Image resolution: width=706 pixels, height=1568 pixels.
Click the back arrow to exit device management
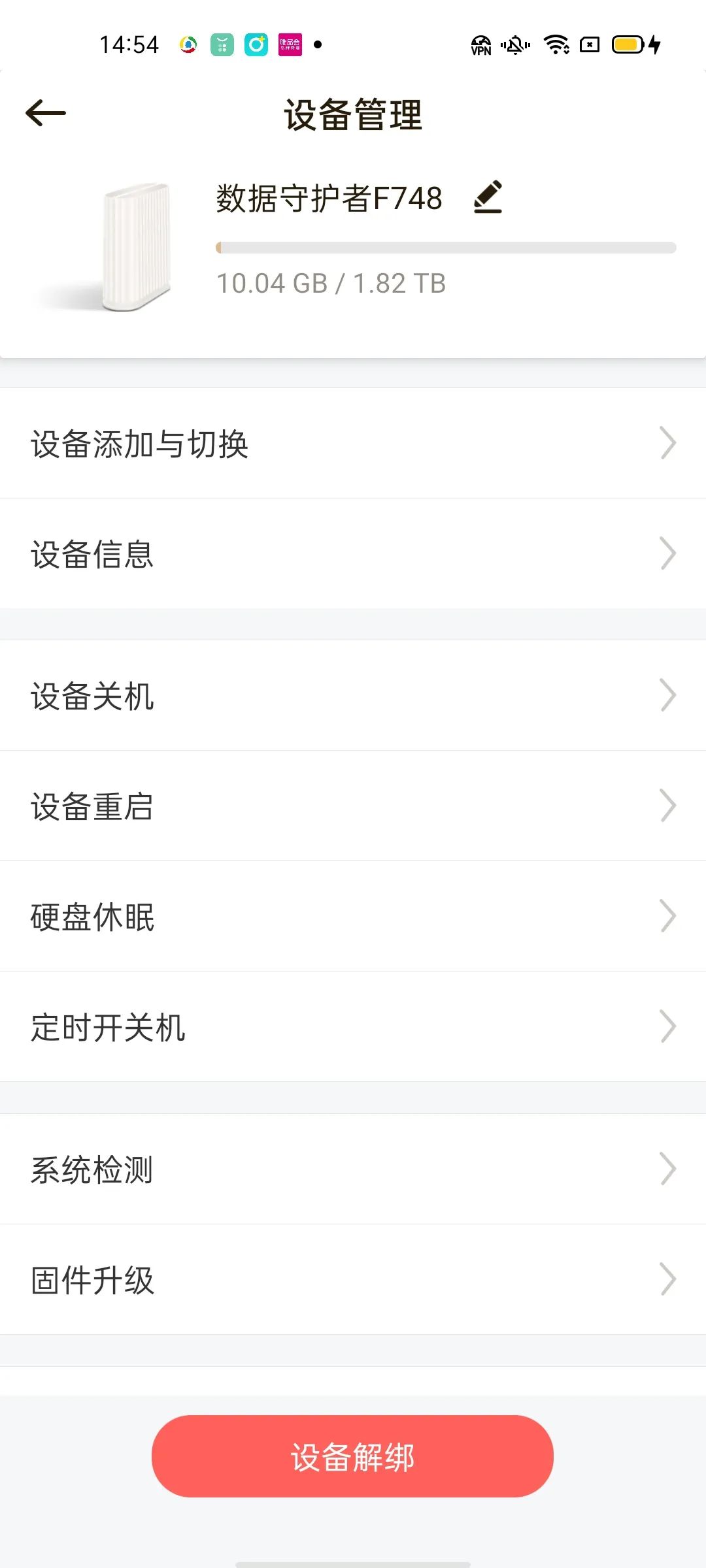(x=46, y=112)
